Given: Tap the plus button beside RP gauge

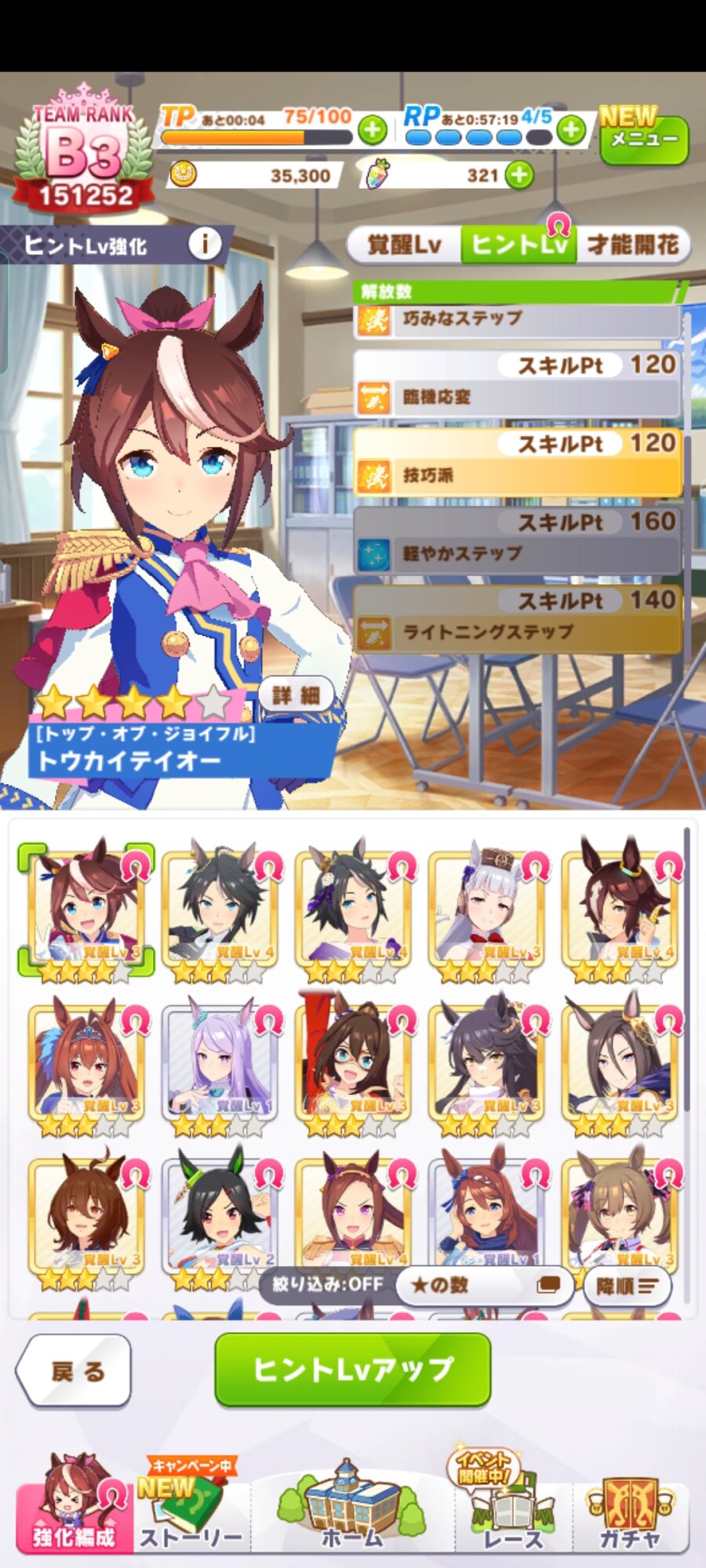Looking at the screenshot, I should pos(572,129).
